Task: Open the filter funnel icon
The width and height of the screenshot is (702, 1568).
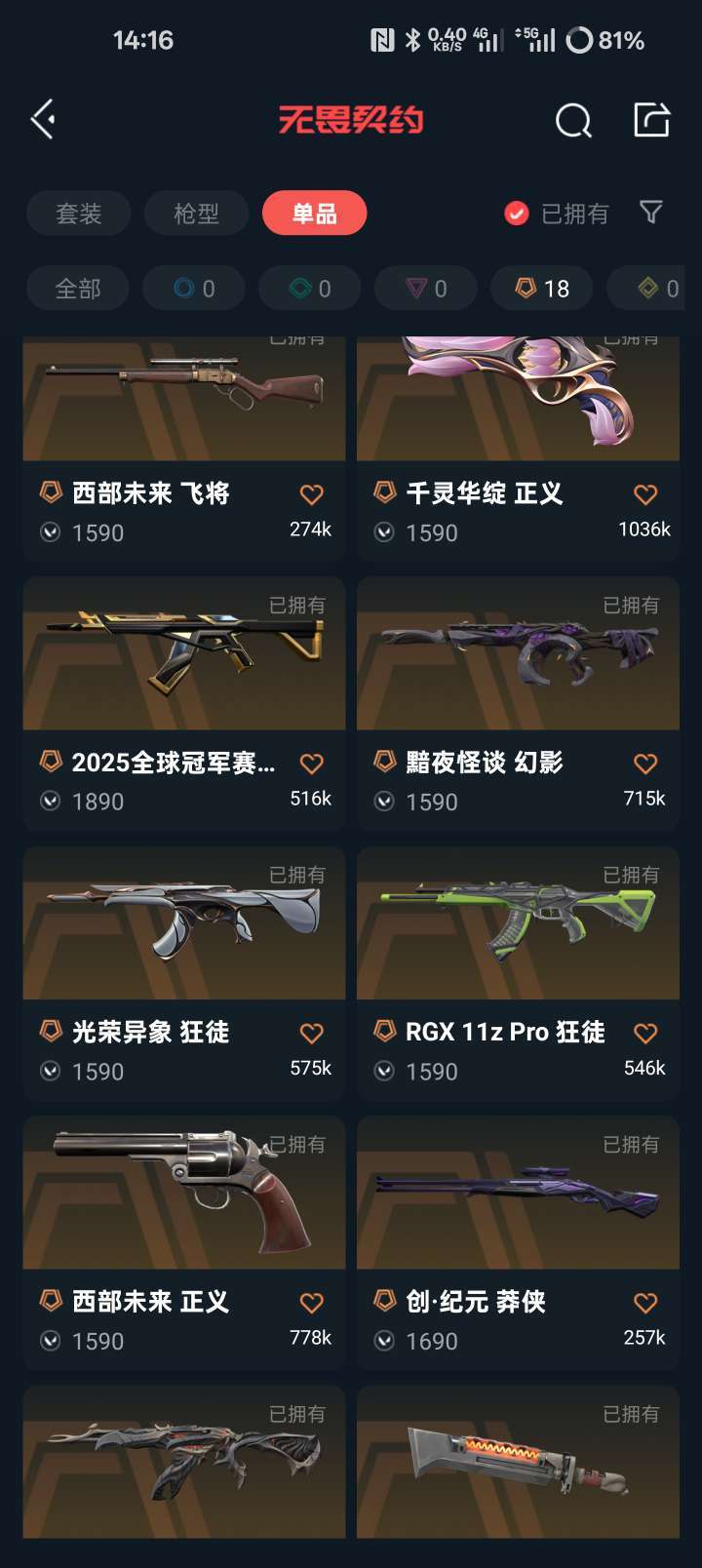Action: pyautogui.click(x=650, y=213)
